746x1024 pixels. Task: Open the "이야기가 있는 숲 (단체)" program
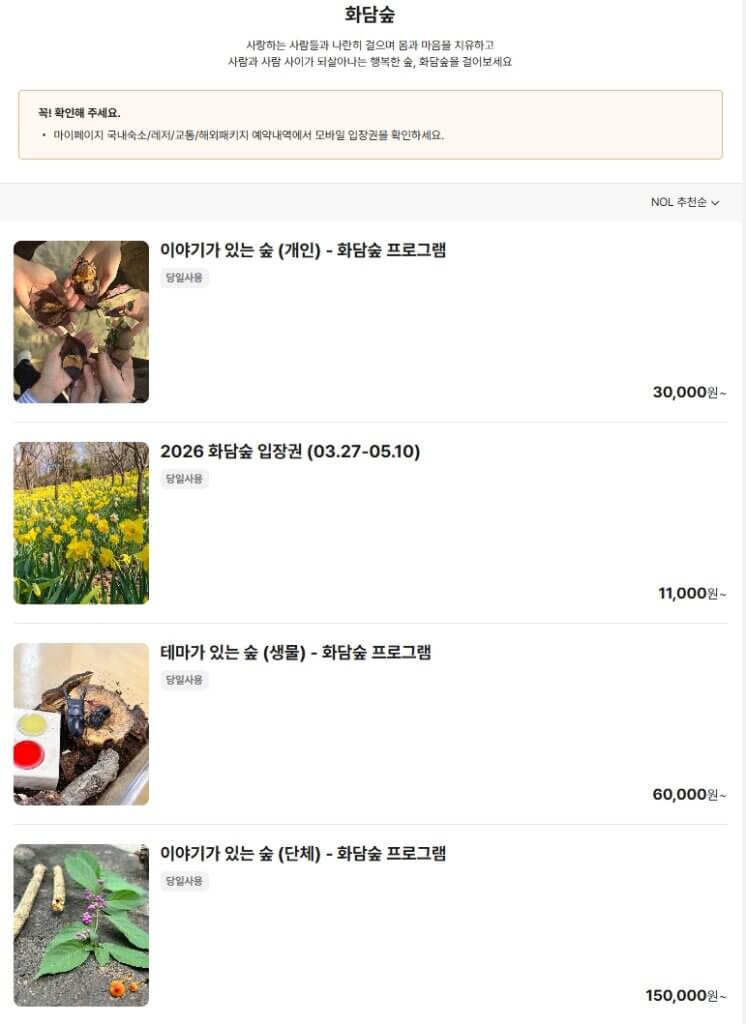[x=303, y=854]
